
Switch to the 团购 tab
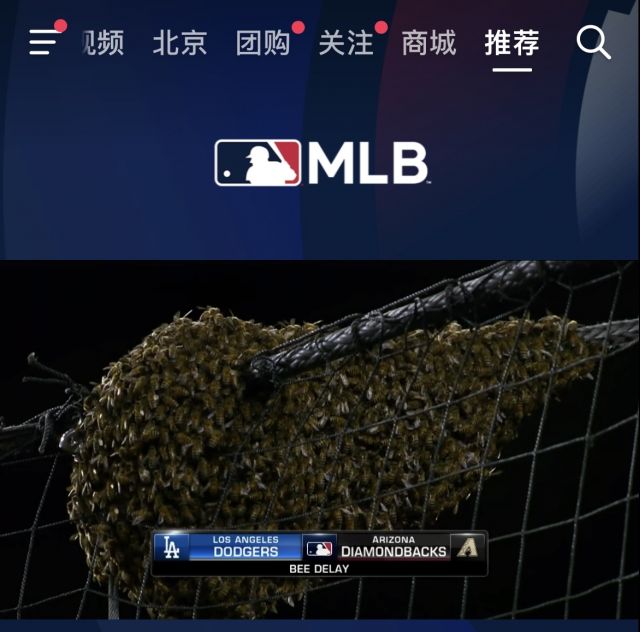click(263, 43)
